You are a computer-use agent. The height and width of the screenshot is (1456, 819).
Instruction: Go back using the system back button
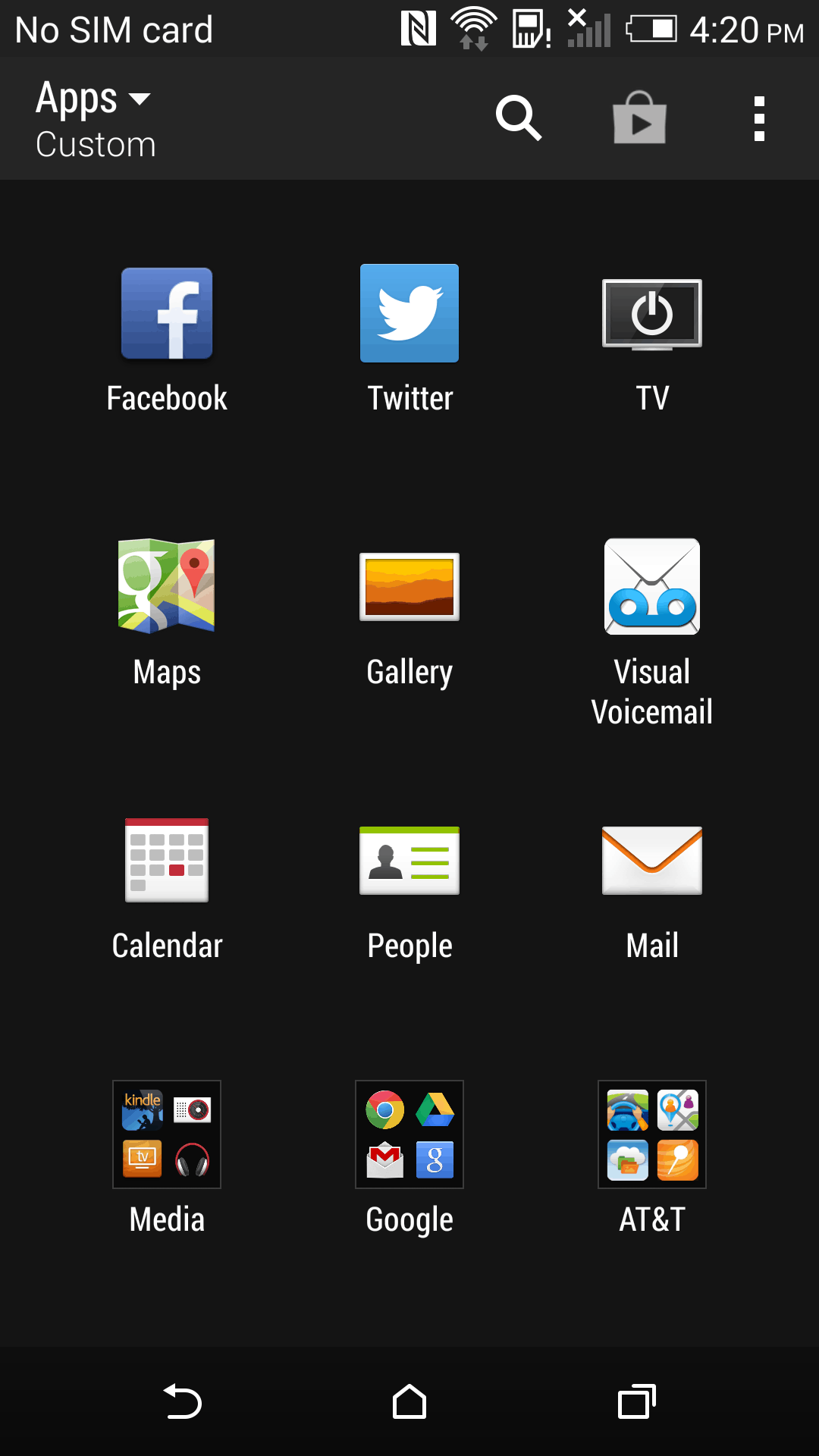(182, 1401)
